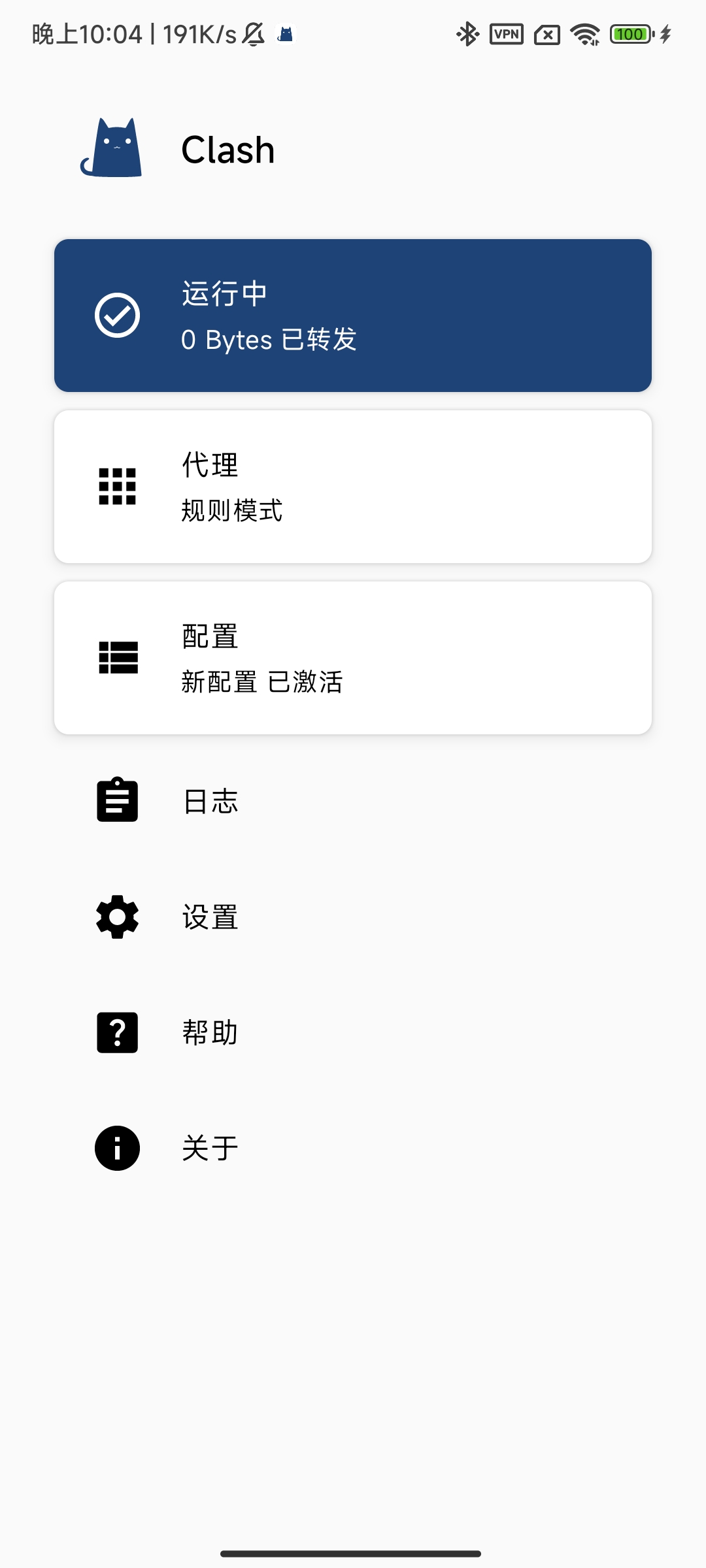Toggle the 运行中 running status card
Viewport: 706px width, 1568px height.
pos(353,315)
